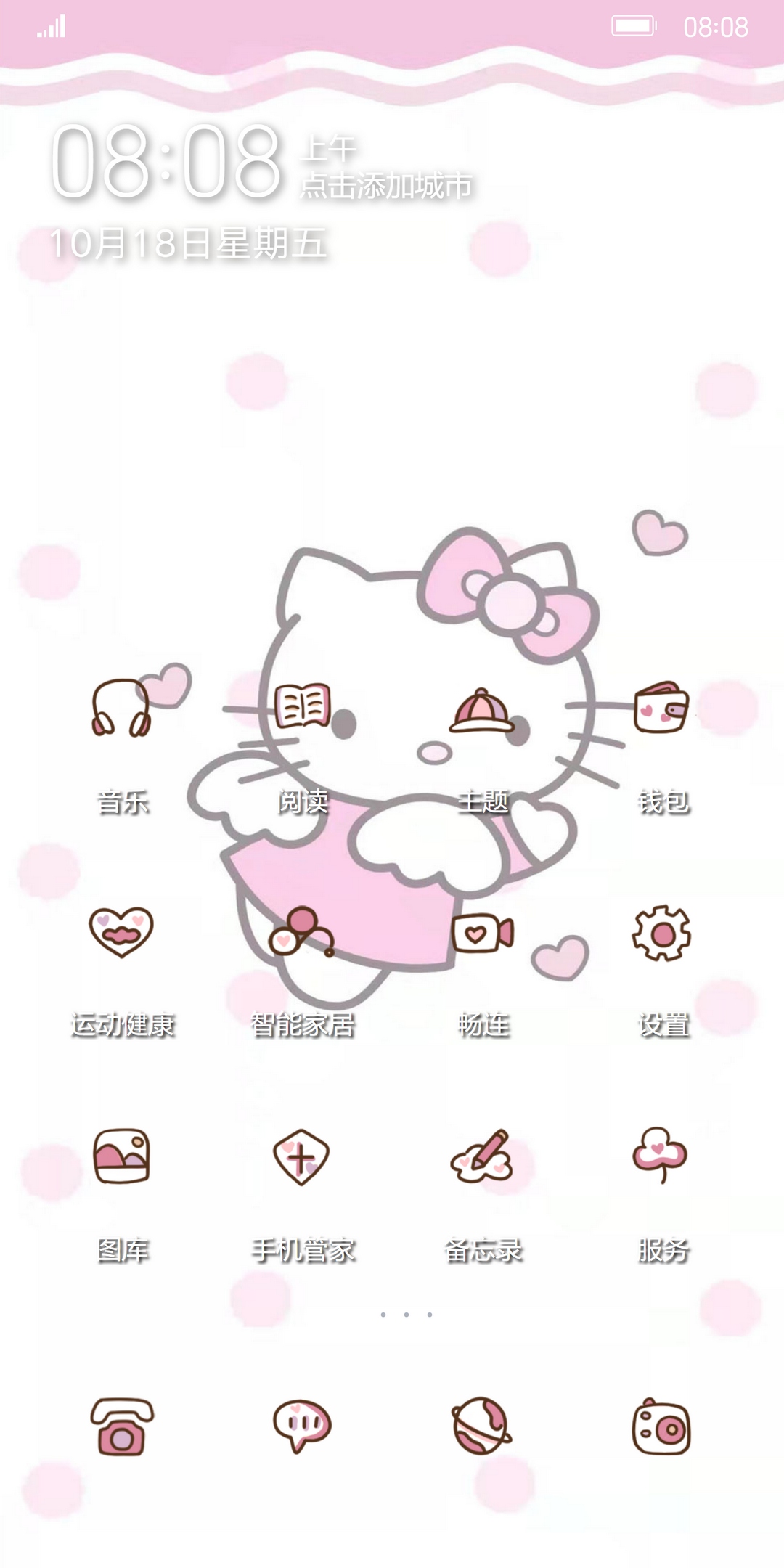Tap 点击添加城市 to add a city
Viewport: 784px width, 1568px height.
pos(386,187)
